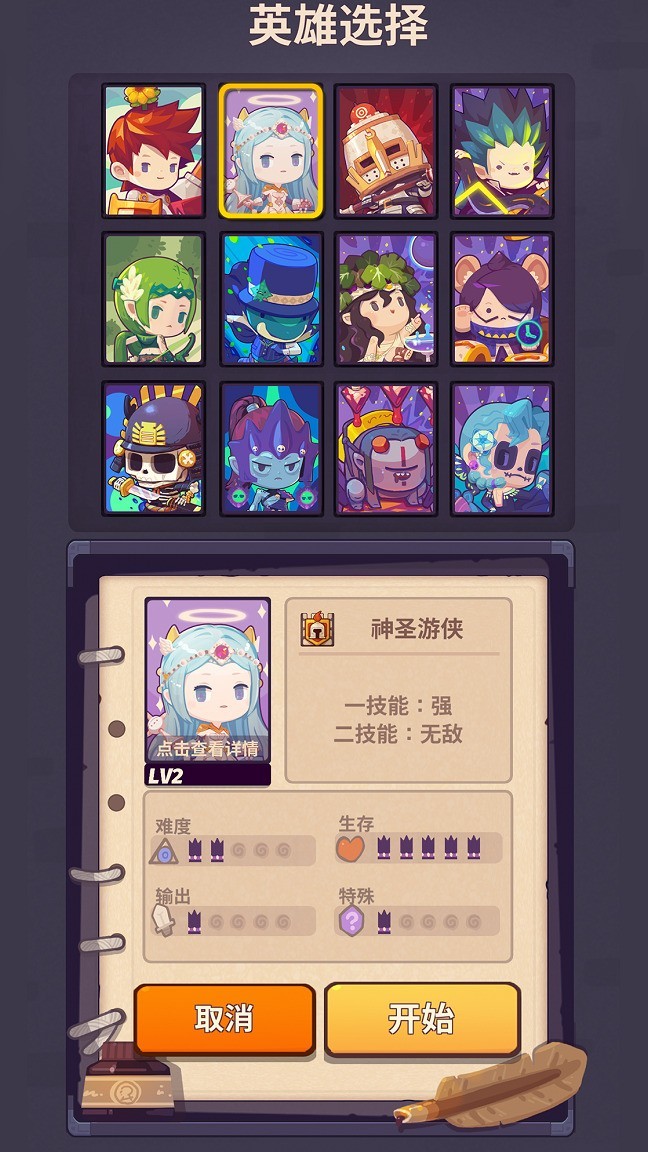Select the green-haired elf hero
This screenshot has height=1152, width=648.
pyautogui.click(x=154, y=299)
